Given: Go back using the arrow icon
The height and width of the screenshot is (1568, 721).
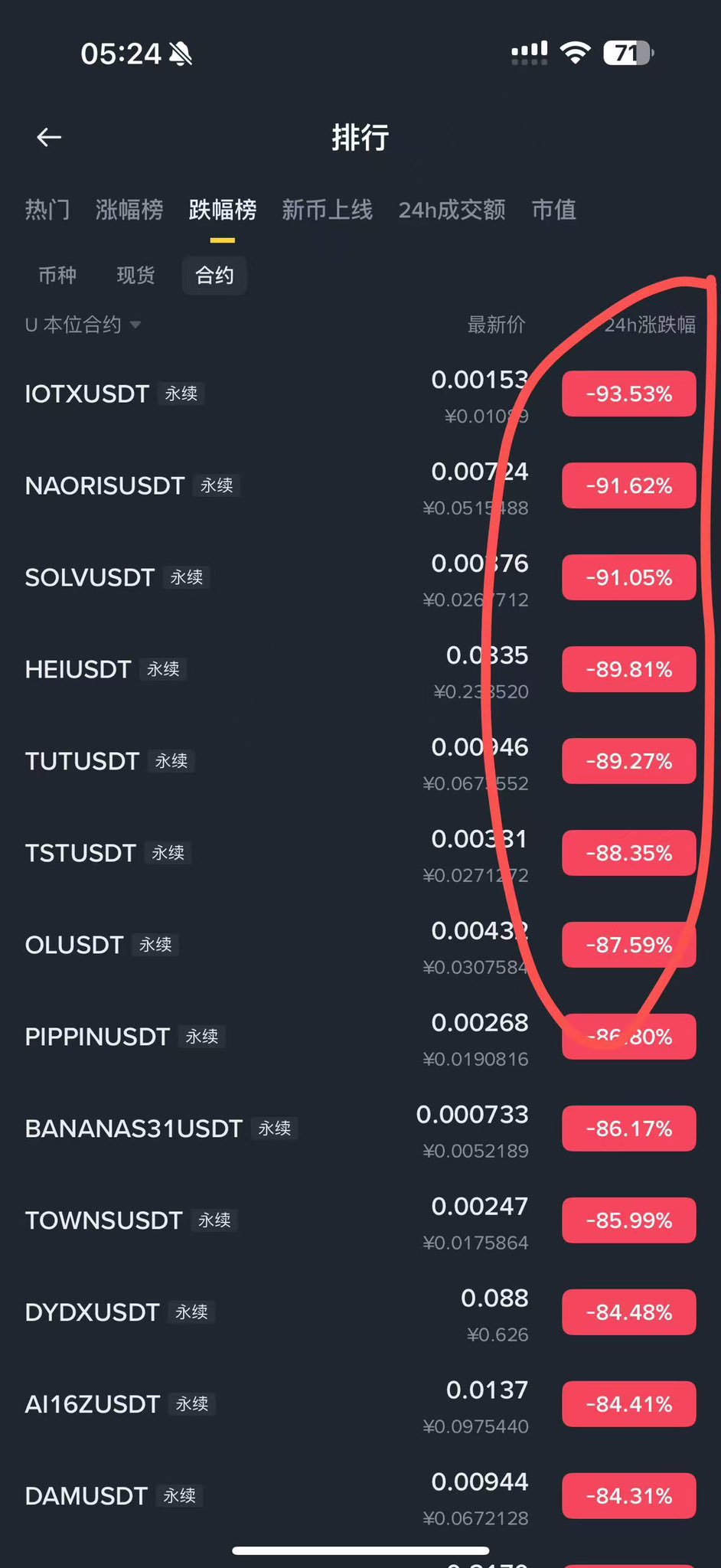Looking at the screenshot, I should coord(49,138).
